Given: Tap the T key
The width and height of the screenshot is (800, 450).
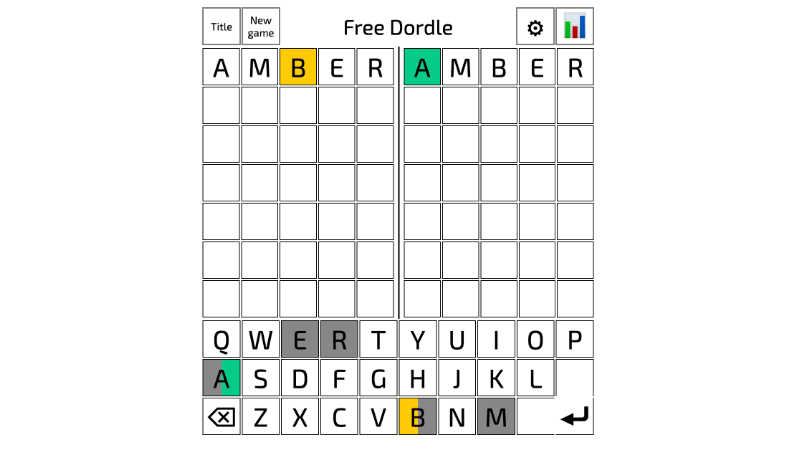Looking at the screenshot, I should (378, 340).
